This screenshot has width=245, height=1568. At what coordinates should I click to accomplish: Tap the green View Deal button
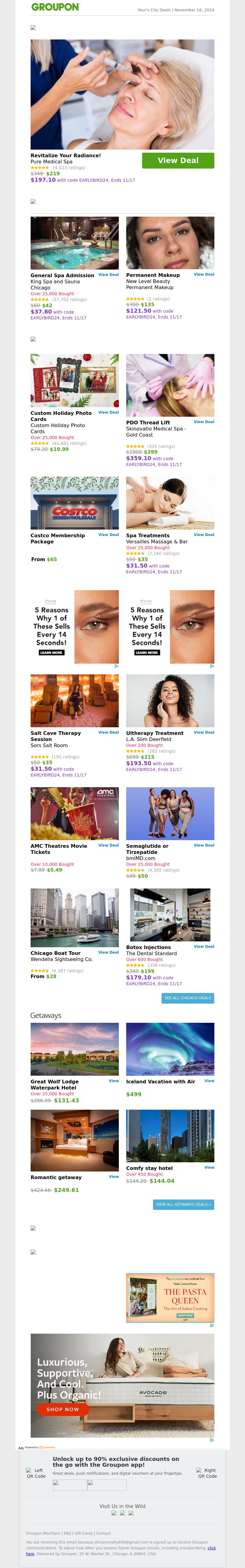(x=178, y=160)
